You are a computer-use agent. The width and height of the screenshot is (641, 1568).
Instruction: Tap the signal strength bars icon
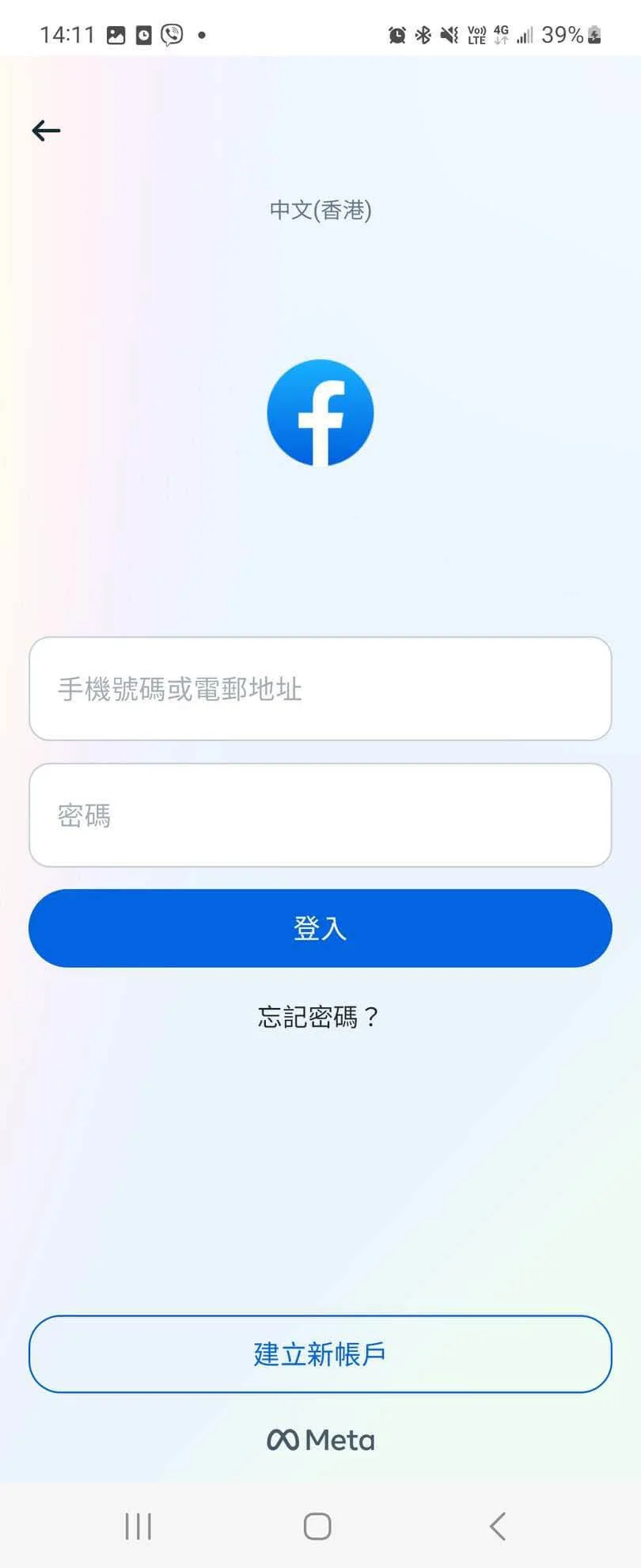pyautogui.click(x=526, y=35)
